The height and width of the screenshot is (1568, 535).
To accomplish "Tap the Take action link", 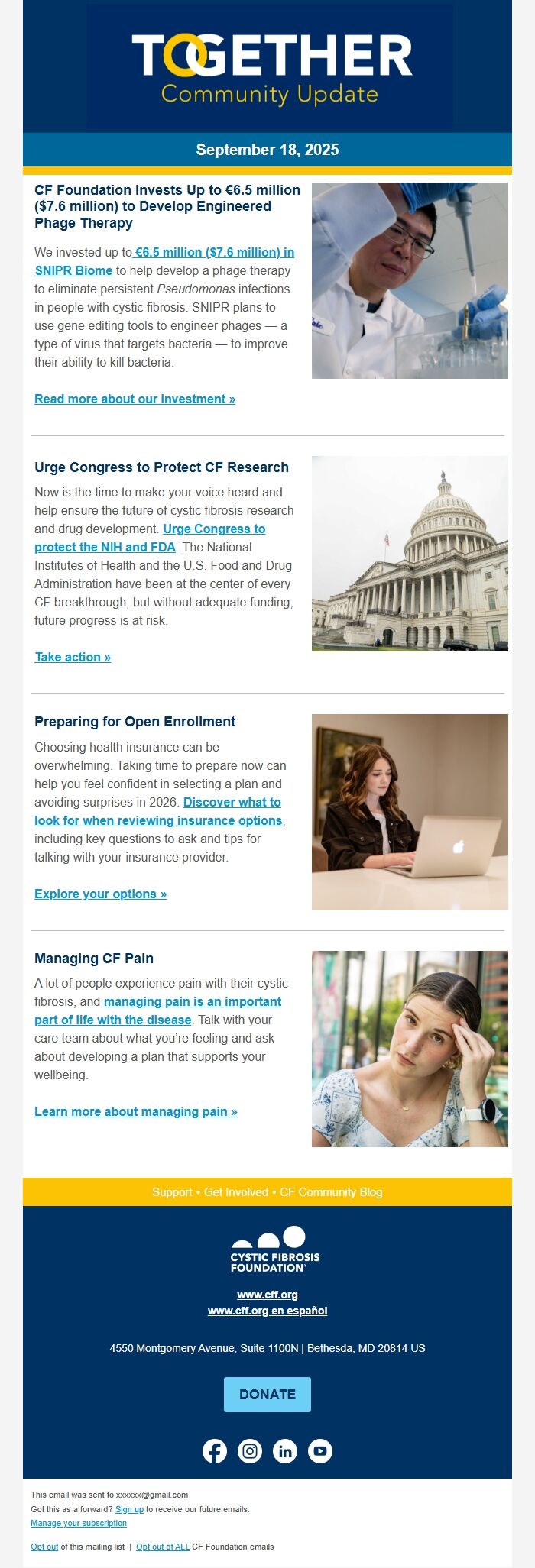I will coord(73,658).
